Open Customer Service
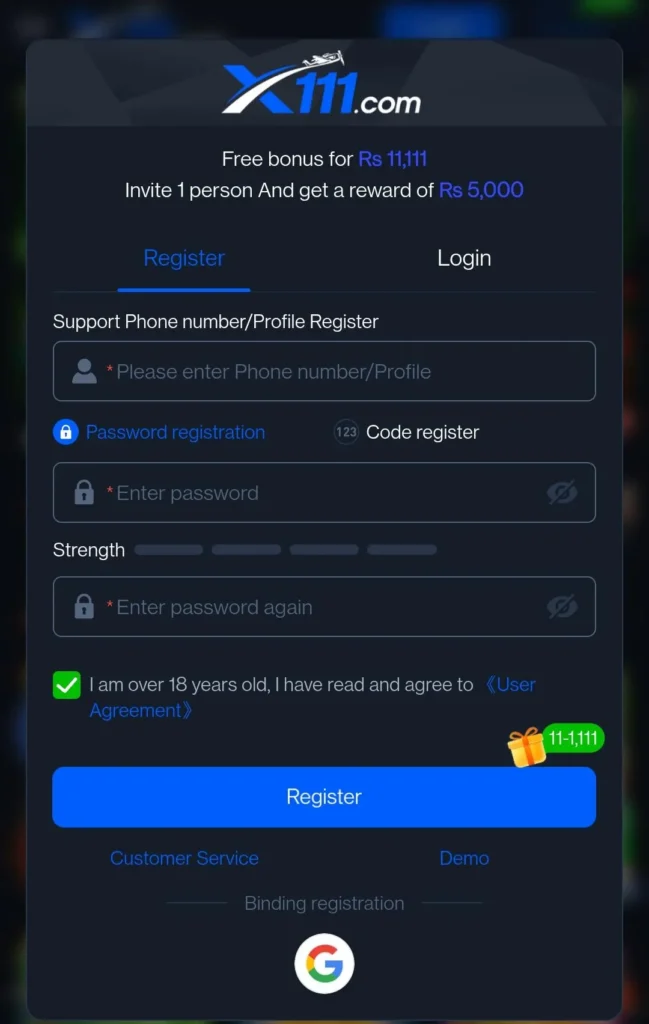 [184, 858]
